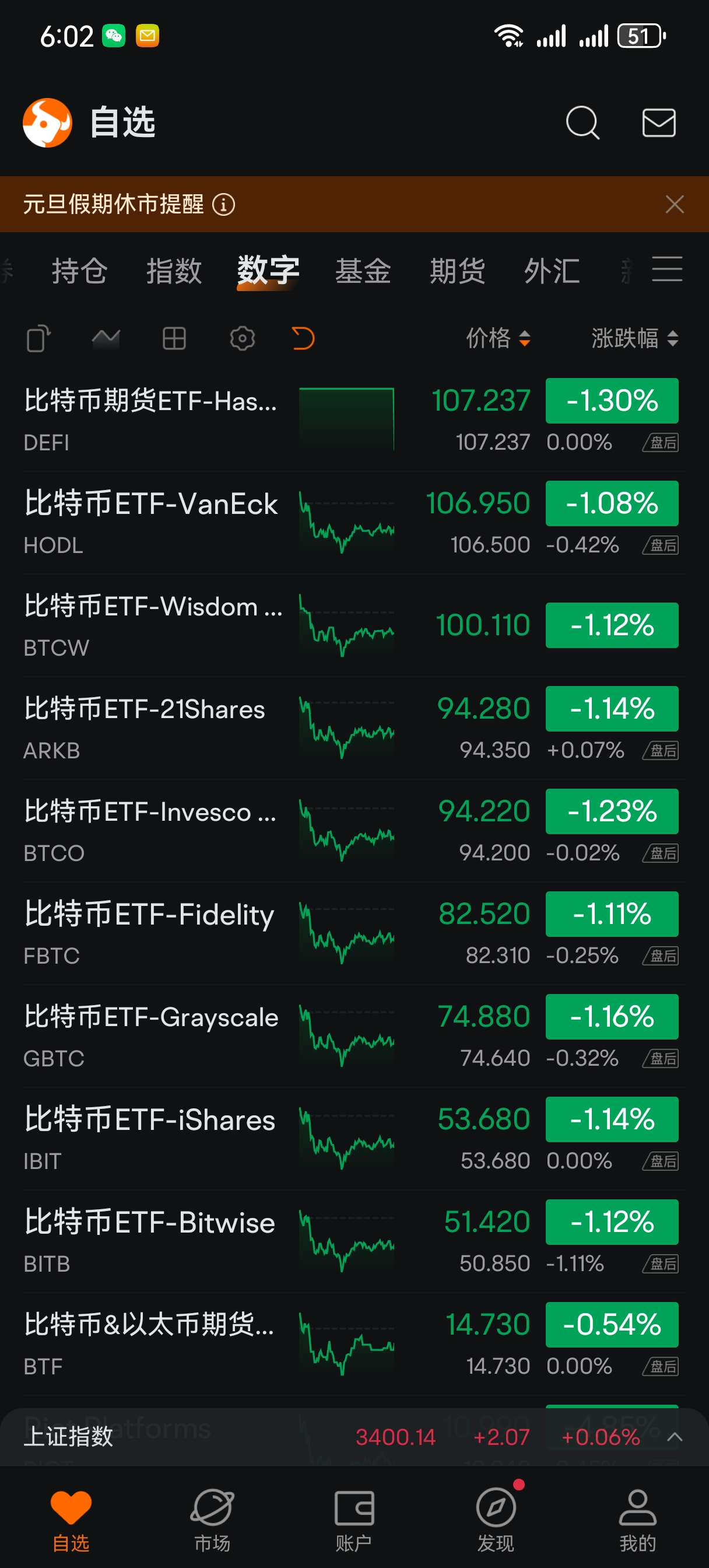Select the 基金 tab
Screen dimensions: 709x1568
[x=363, y=271]
